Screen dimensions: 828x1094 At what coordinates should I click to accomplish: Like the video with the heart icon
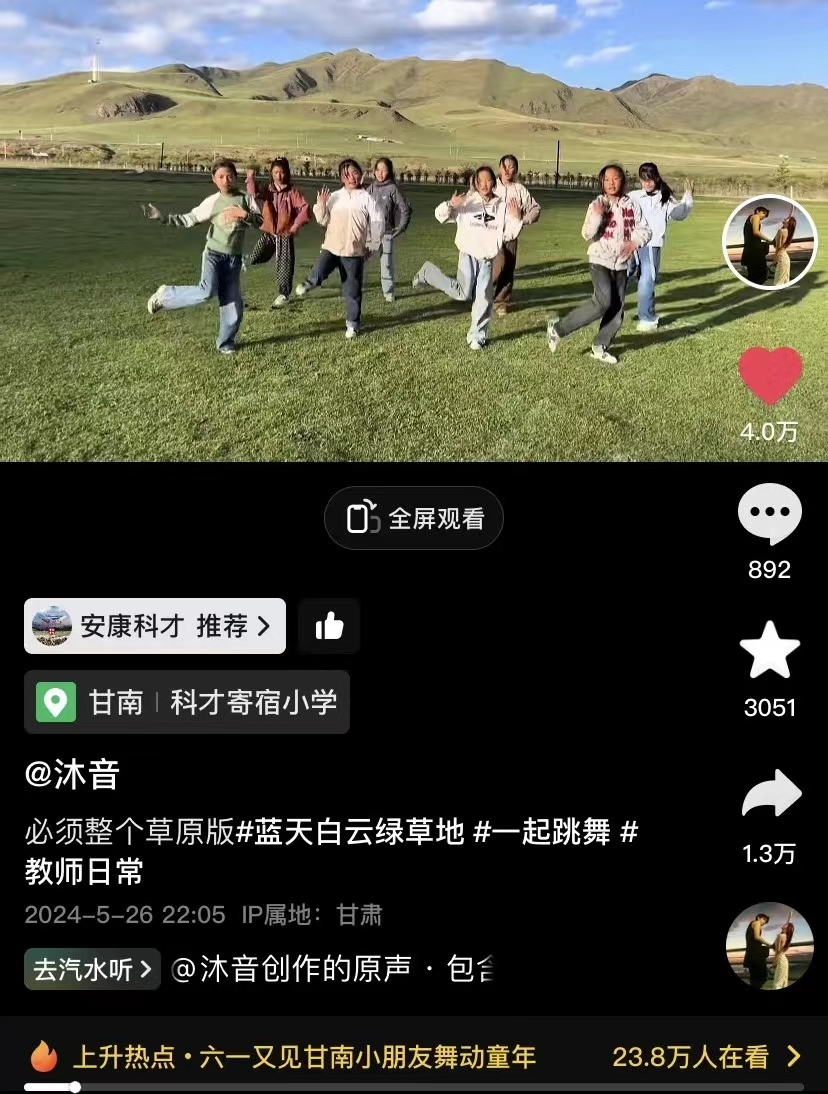click(770, 375)
